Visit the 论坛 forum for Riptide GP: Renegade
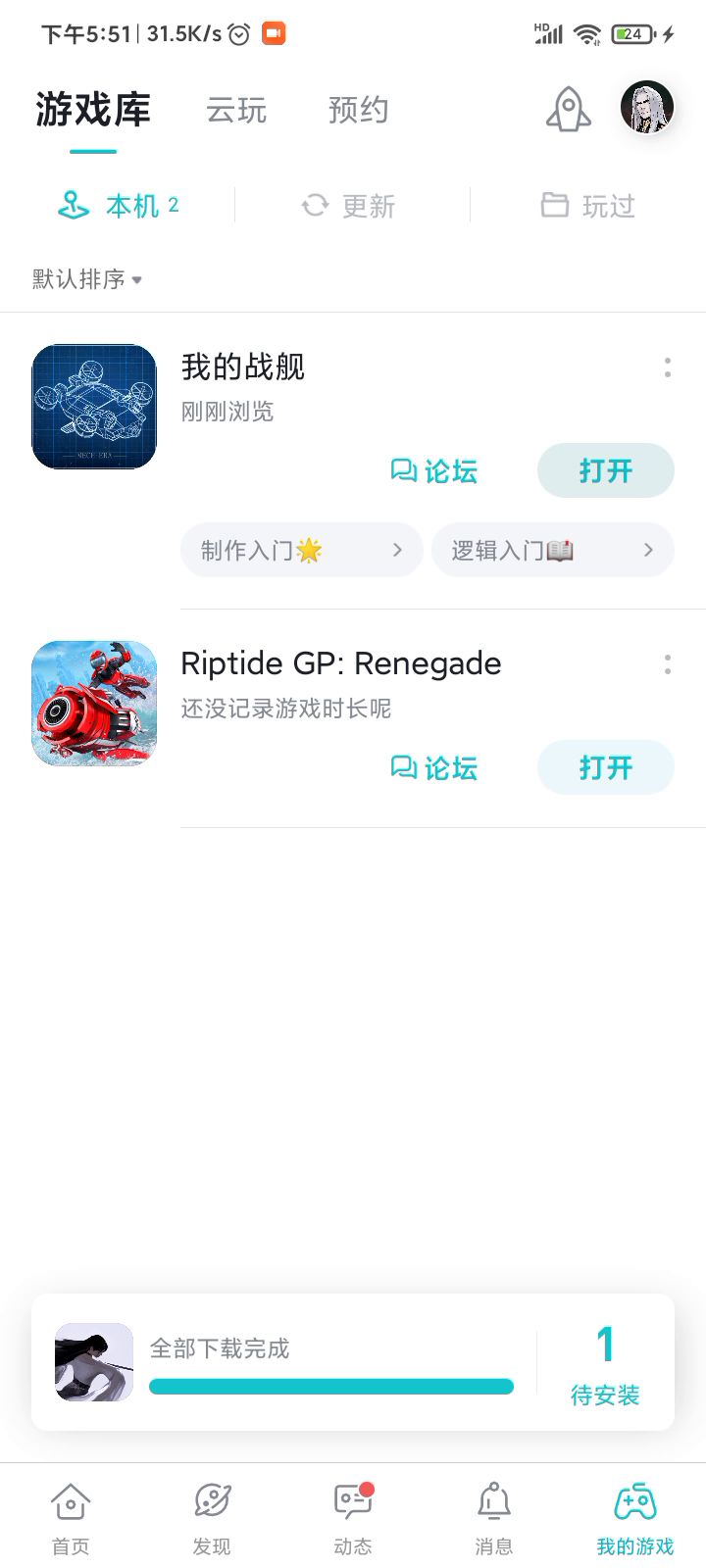Screen dimensions: 706x1568 (x=434, y=767)
